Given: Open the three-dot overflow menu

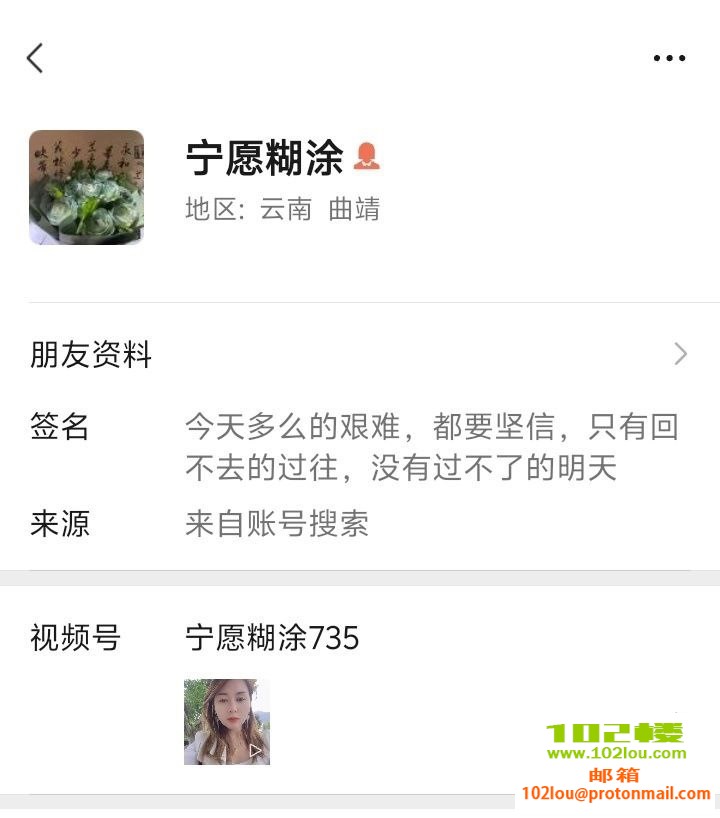Looking at the screenshot, I should 669,58.
